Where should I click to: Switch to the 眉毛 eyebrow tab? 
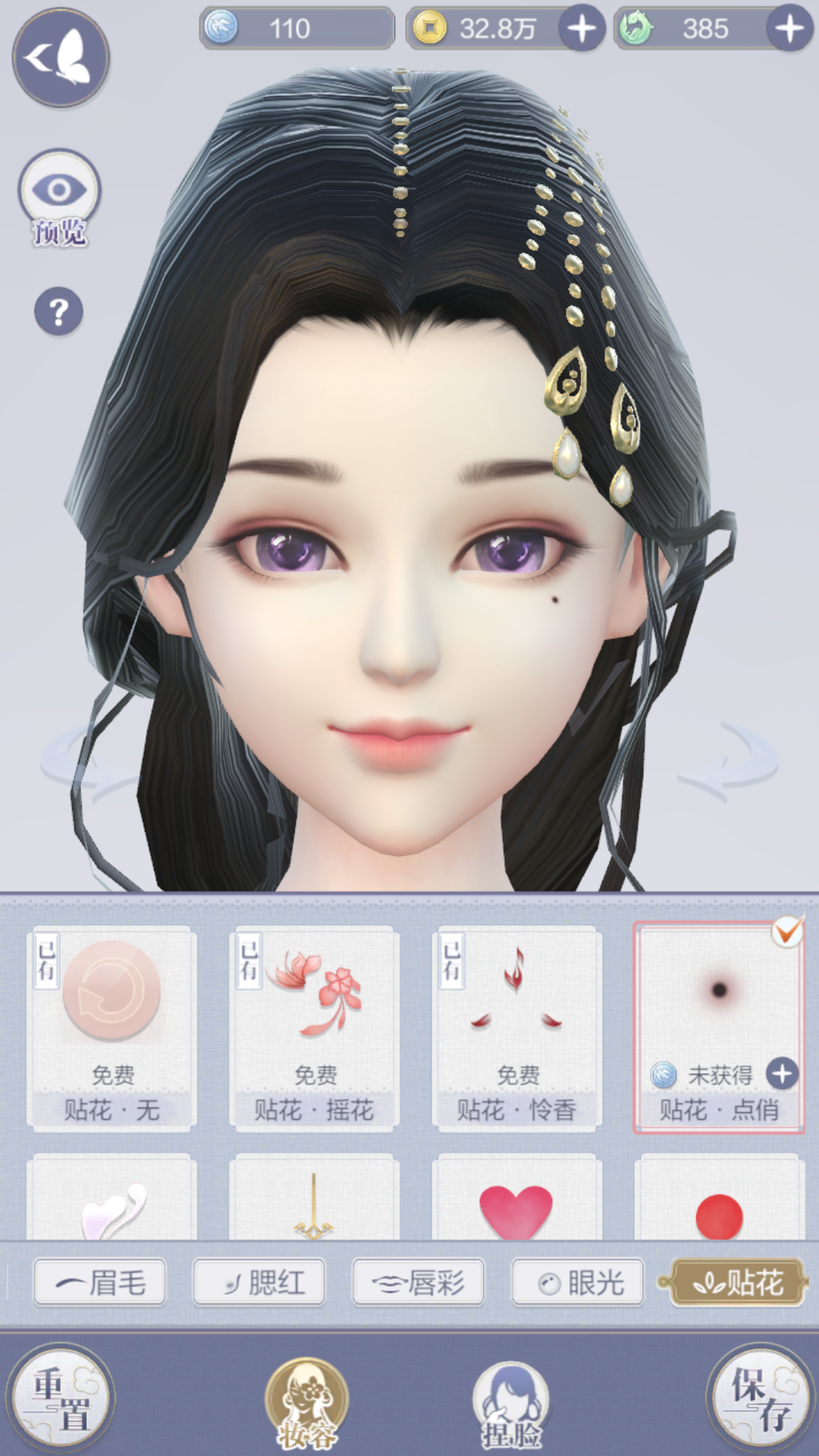[x=100, y=1283]
